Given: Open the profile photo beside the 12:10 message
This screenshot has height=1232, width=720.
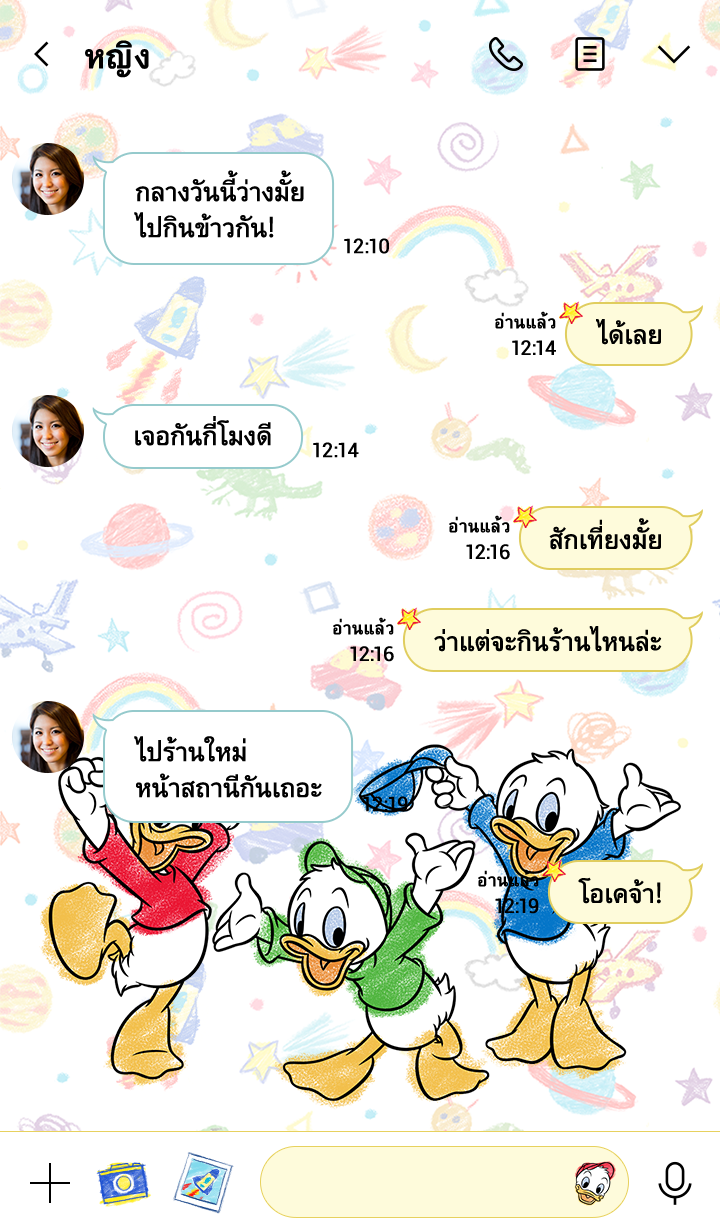Looking at the screenshot, I should 50,179.
